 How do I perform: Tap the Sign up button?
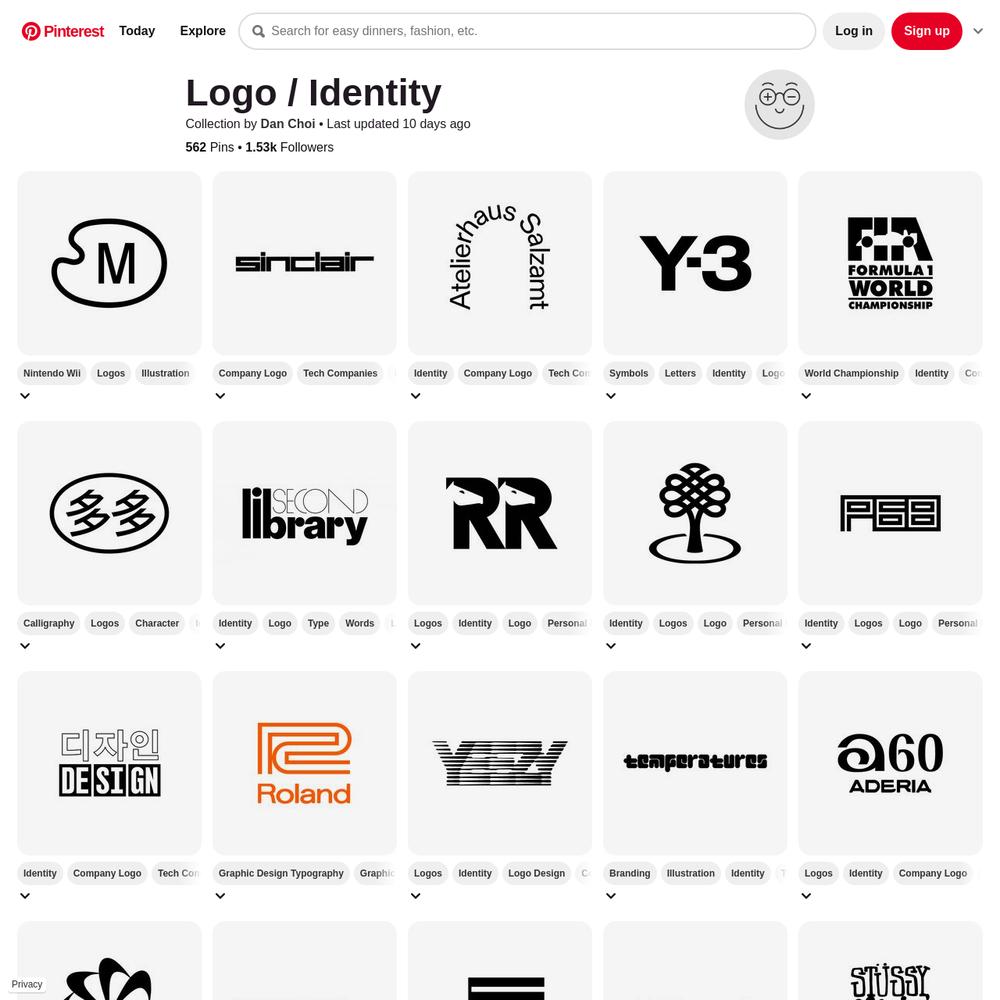[926, 31]
